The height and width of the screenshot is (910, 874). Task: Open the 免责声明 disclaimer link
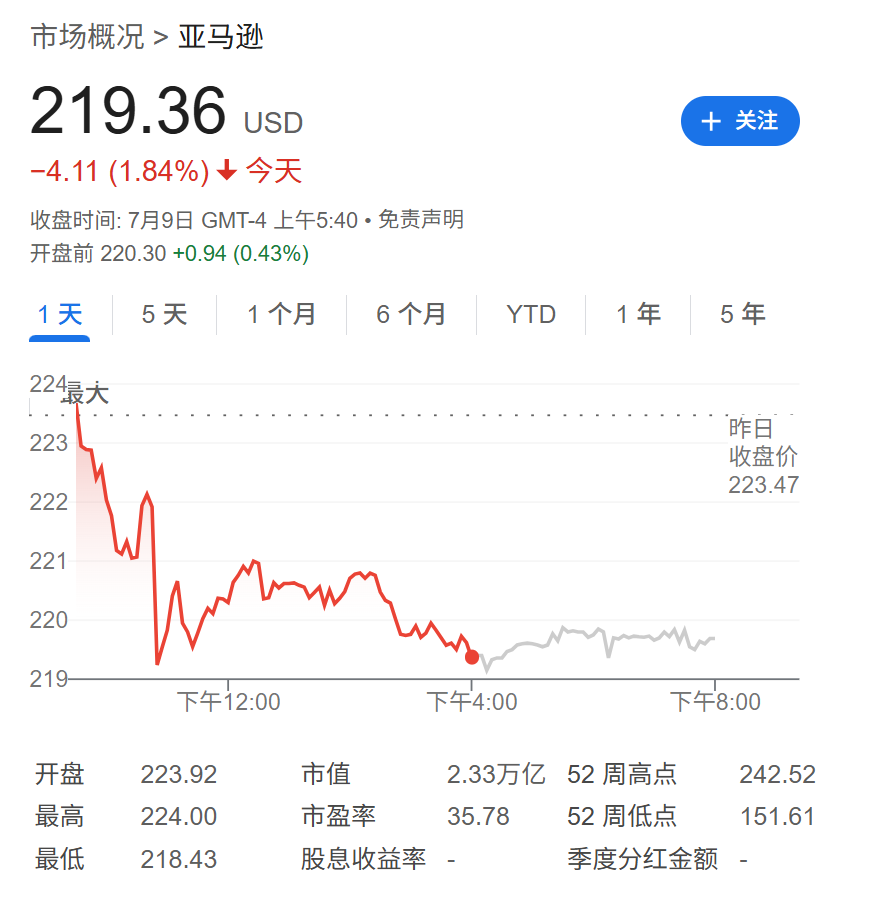coord(421,220)
